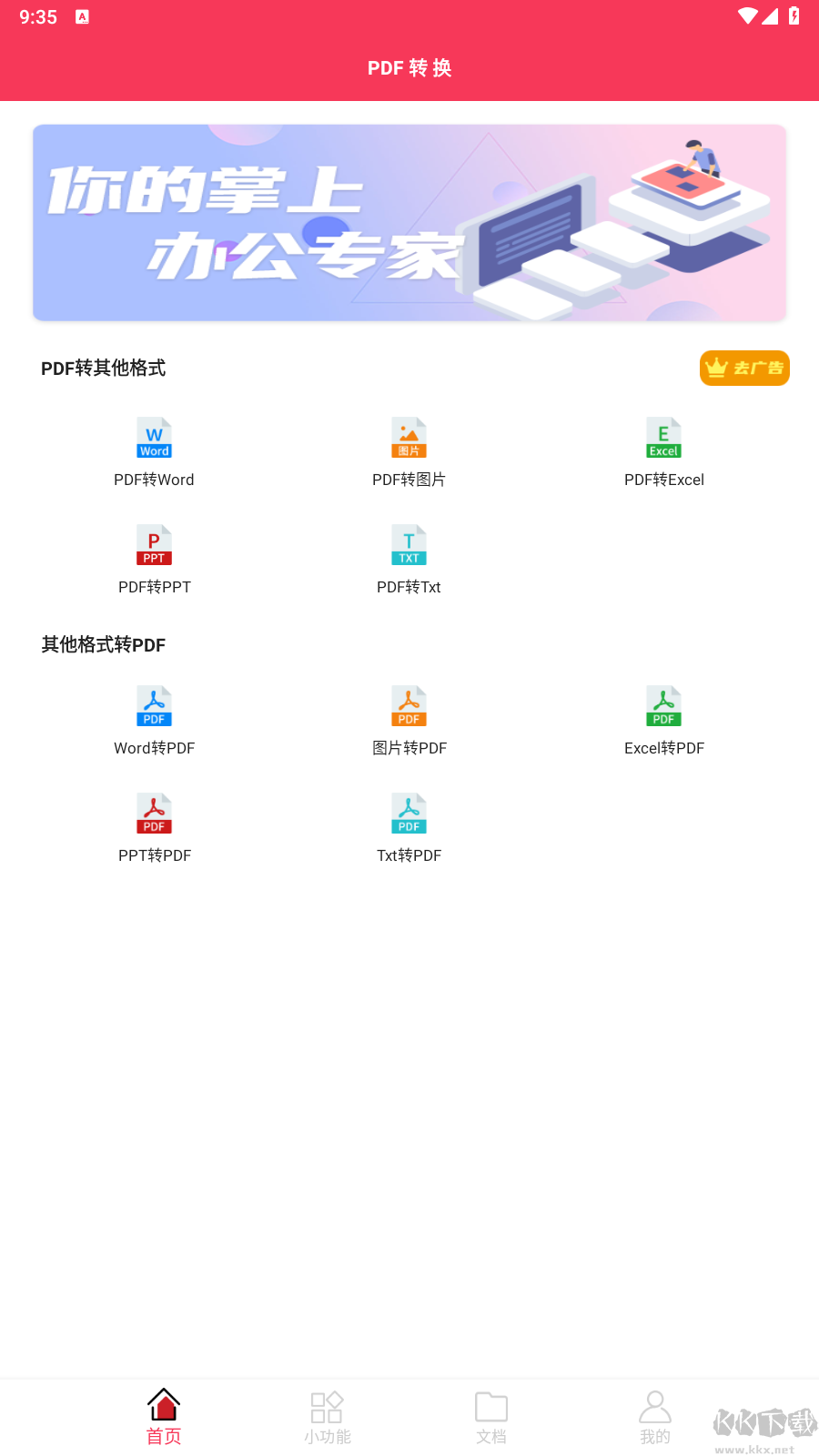This screenshot has width=819, height=1456.
Task: Select 图片转PDF option
Action: [x=409, y=721]
